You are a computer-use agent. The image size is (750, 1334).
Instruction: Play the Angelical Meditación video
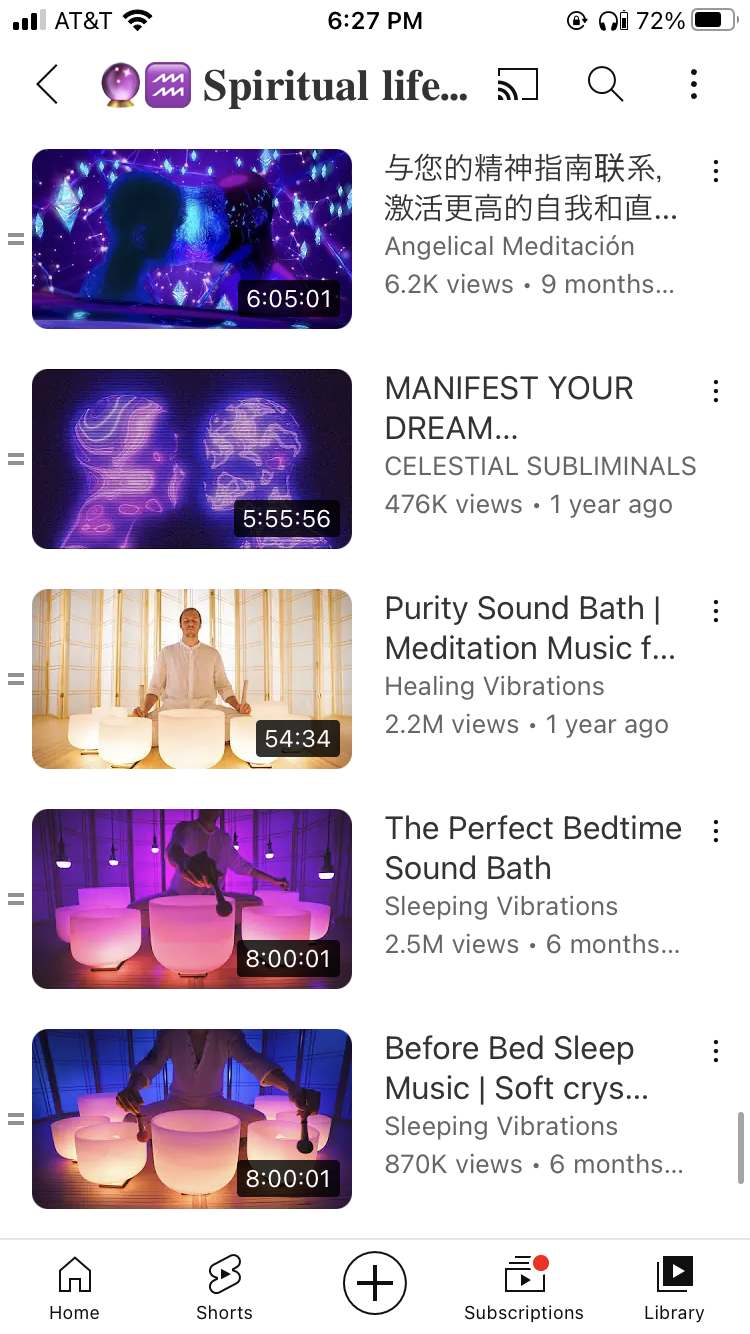tap(192, 239)
